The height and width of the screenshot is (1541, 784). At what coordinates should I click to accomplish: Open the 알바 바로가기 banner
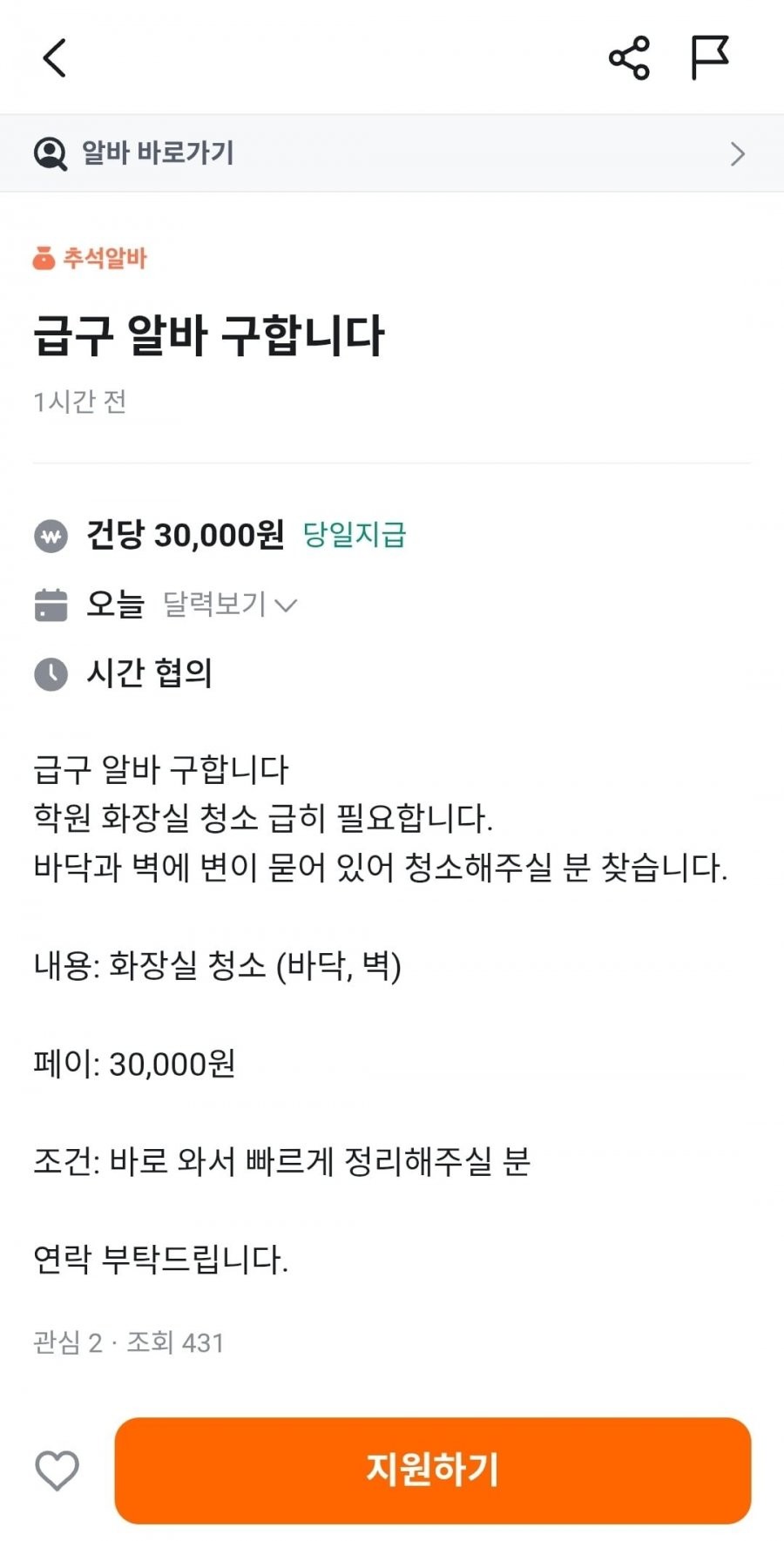pos(392,153)
